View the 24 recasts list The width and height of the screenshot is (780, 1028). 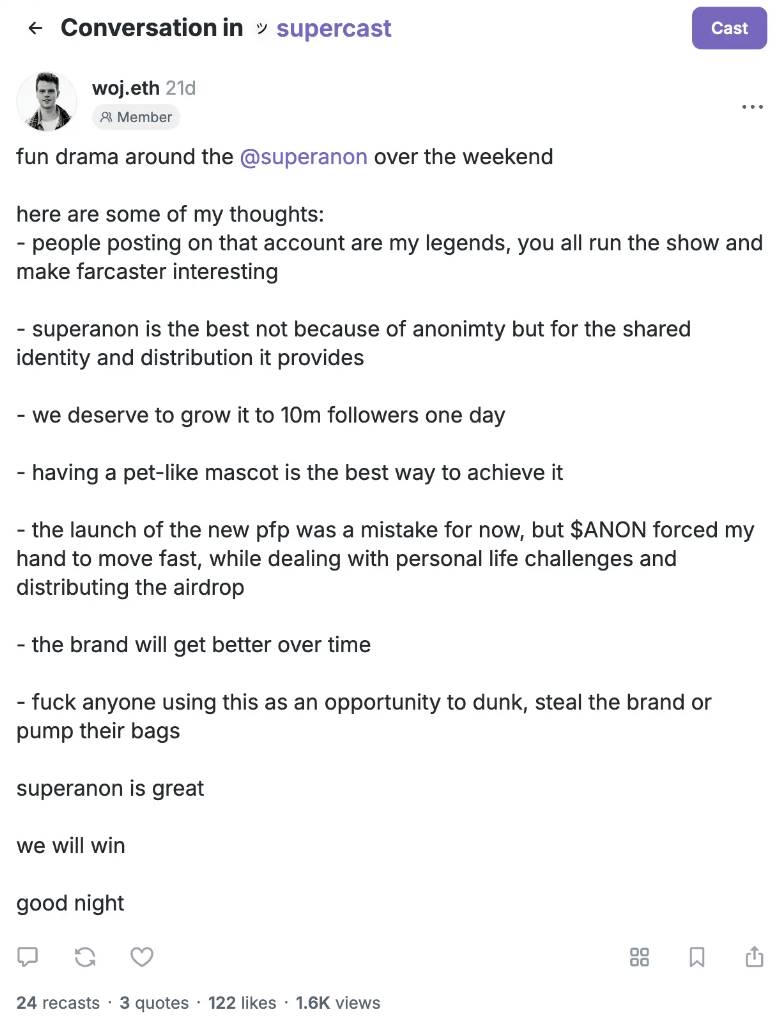coord(58,1002)
